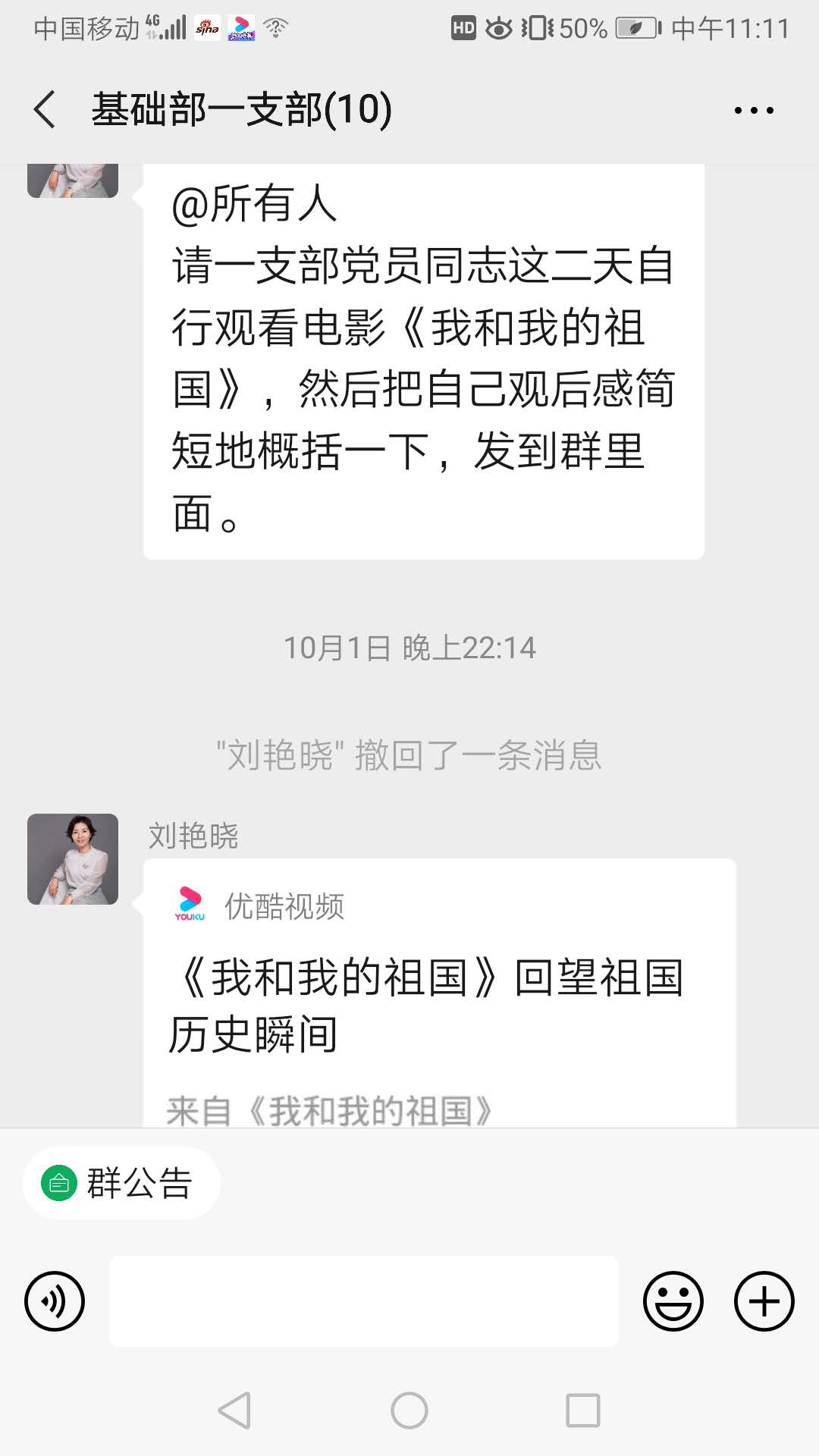Tap the system home button
Viewport: 819px width, 1456px height.
[409, 1410]
